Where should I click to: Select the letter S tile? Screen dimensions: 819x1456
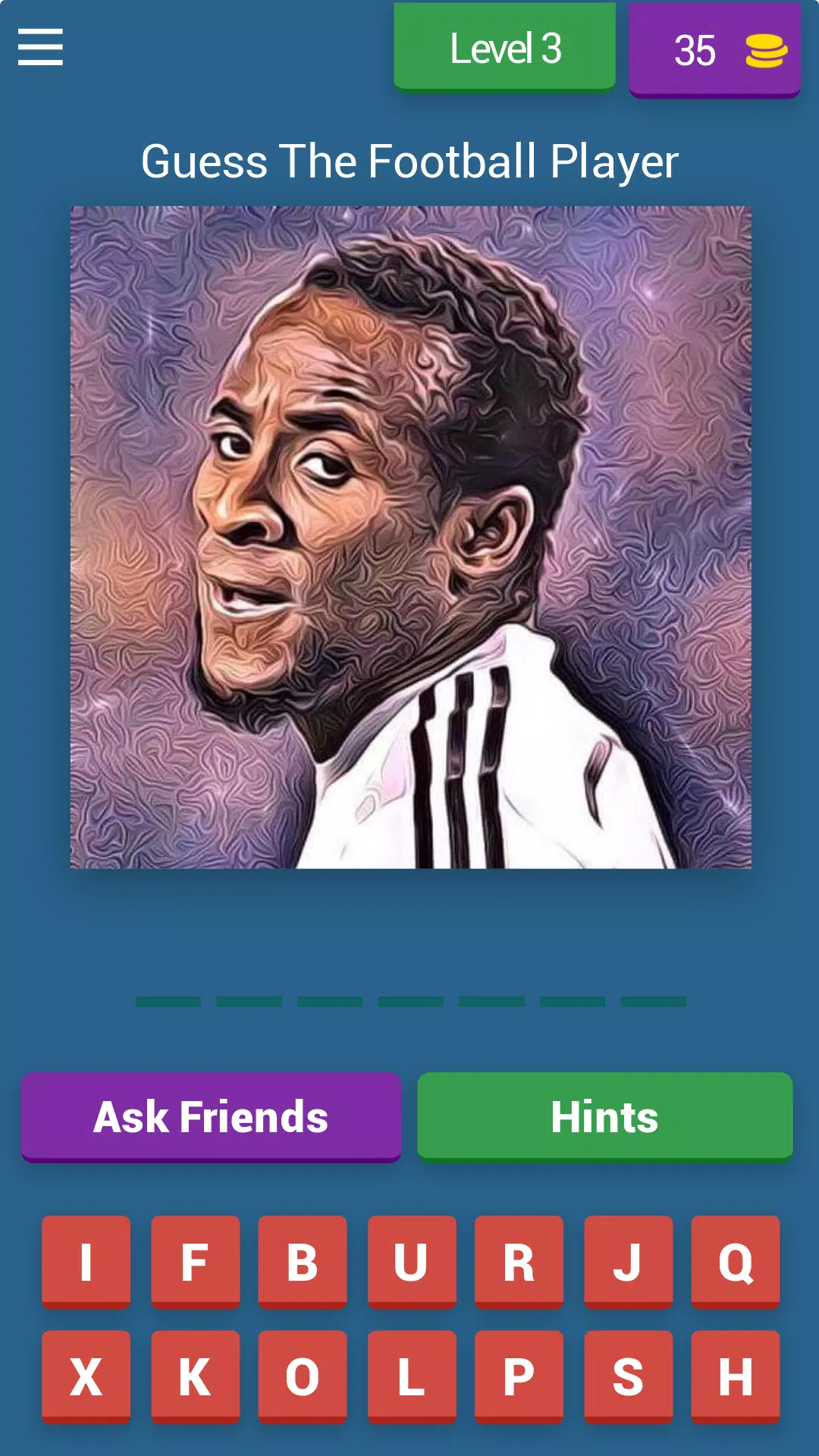pos(628,1376)
